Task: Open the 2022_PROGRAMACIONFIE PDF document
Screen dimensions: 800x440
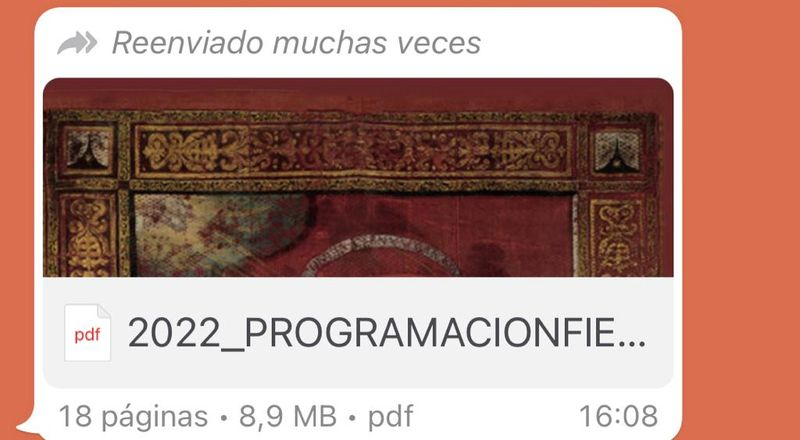Action: (x=385, y=334)
